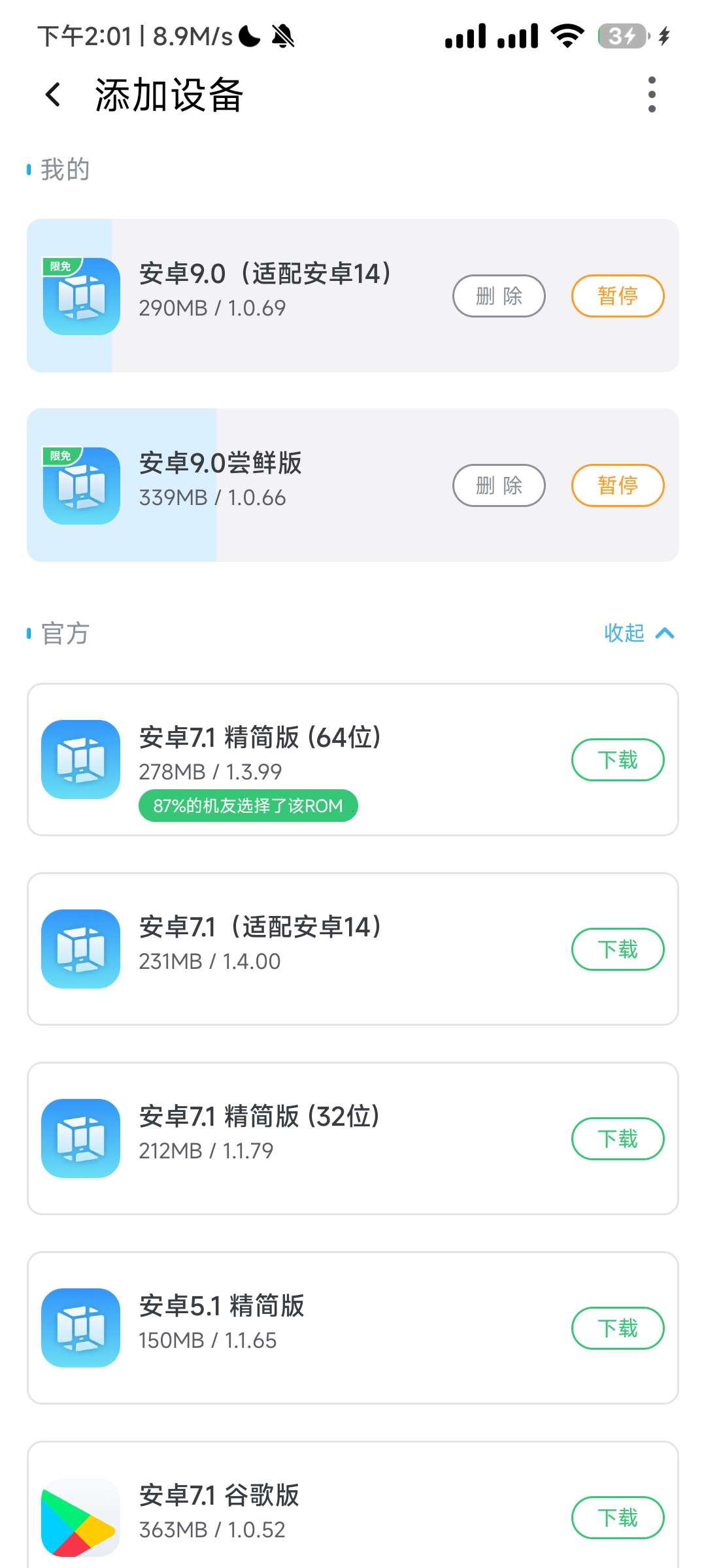This screenshot has width=706, height=1568.
Task: Pause 安卓9.0（适配安卓14）download
Action: point(618,296)
